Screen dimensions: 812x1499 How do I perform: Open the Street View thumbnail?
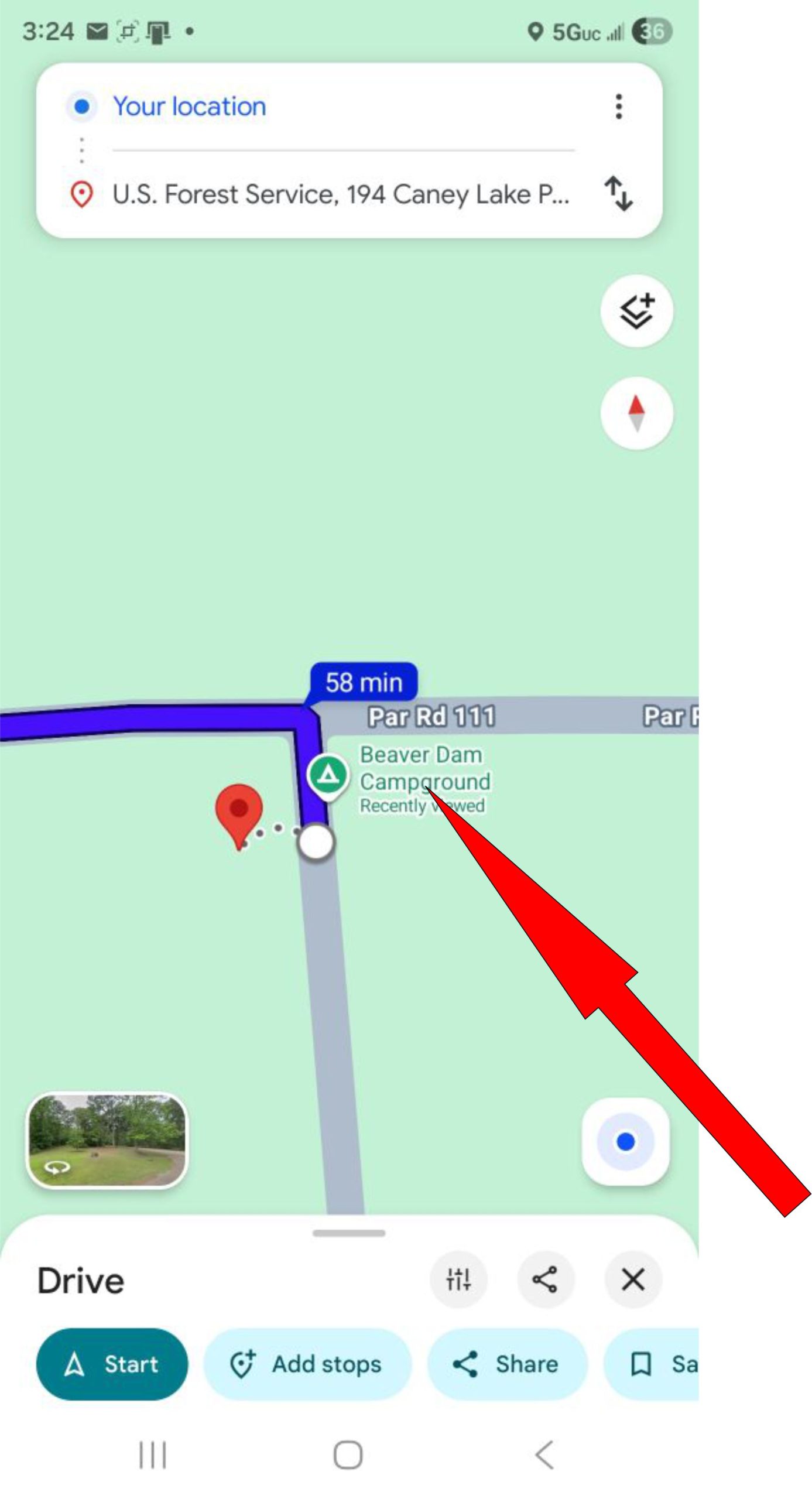coord(107,1140)
